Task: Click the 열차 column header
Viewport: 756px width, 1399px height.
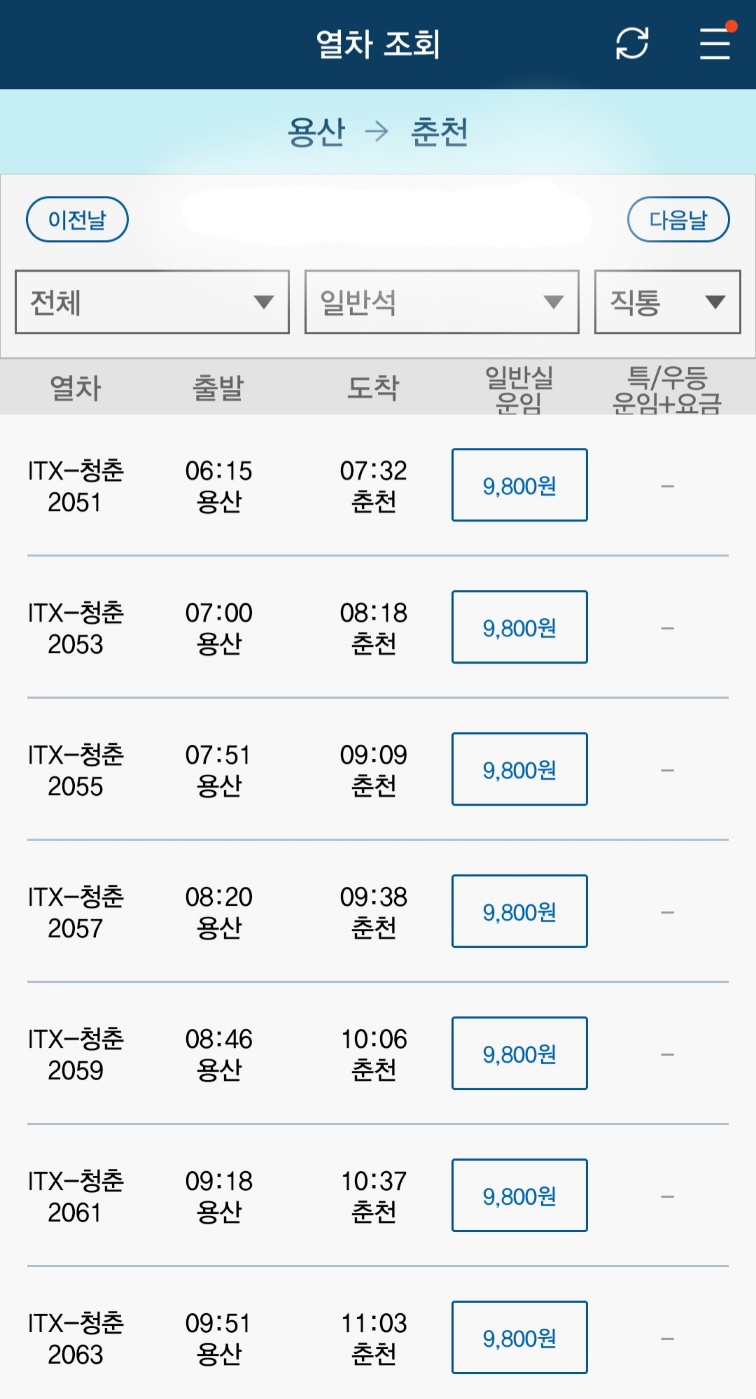Action: coord(75,388)
